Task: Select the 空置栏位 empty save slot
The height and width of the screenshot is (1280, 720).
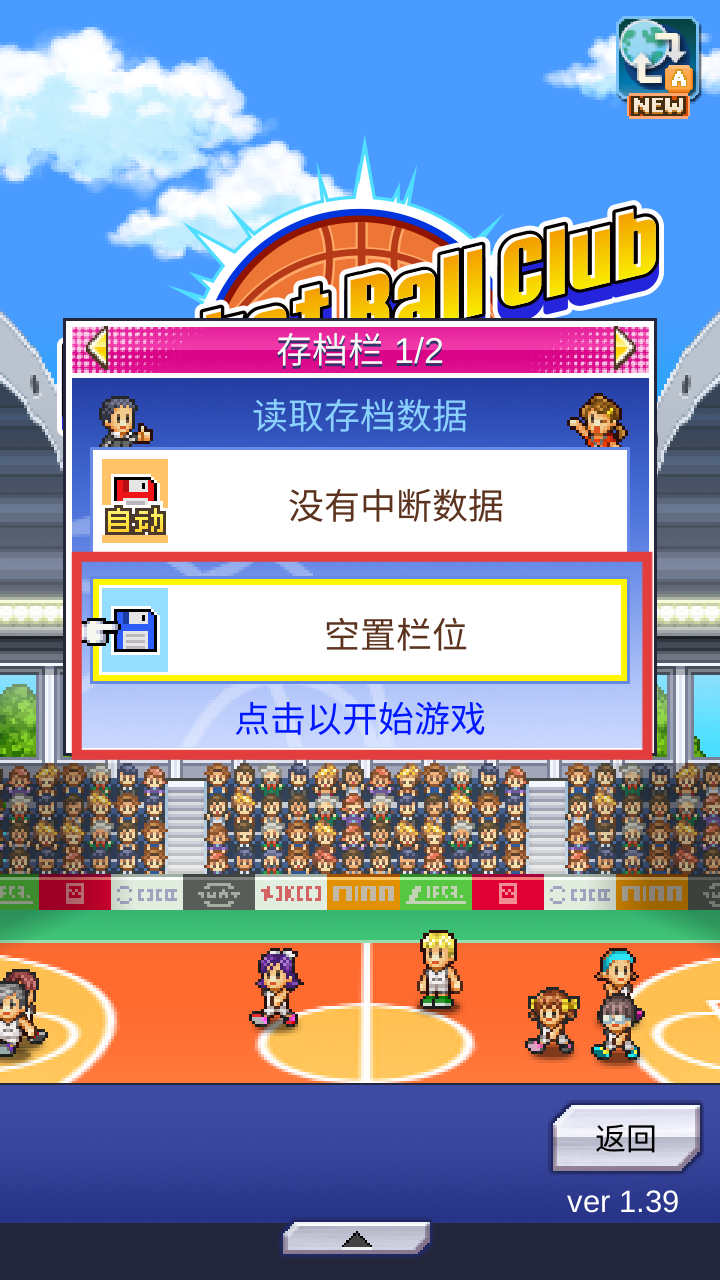Action: 360,632
